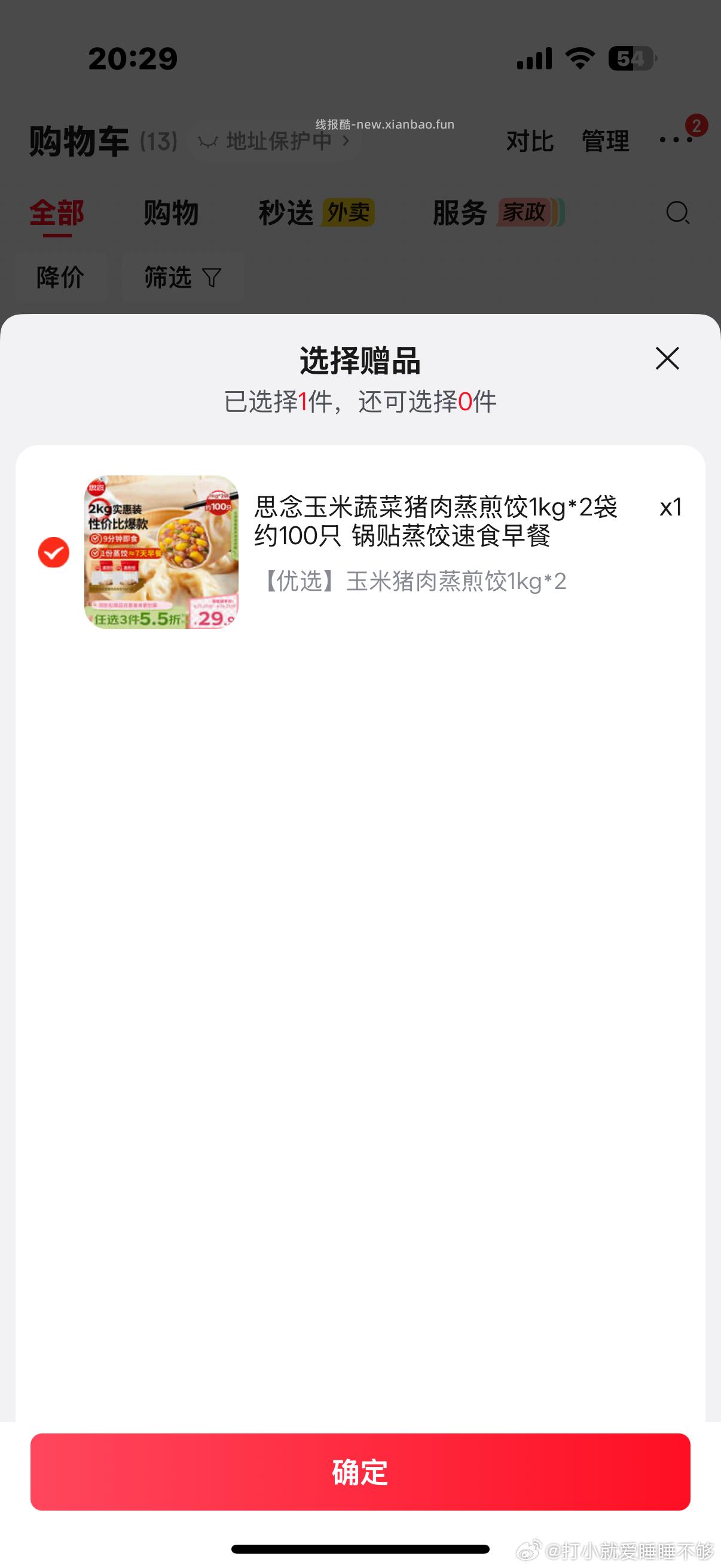Confirm gift selection with 确定 button
Screen dimensions: 721x1568
click(360, 1474)
